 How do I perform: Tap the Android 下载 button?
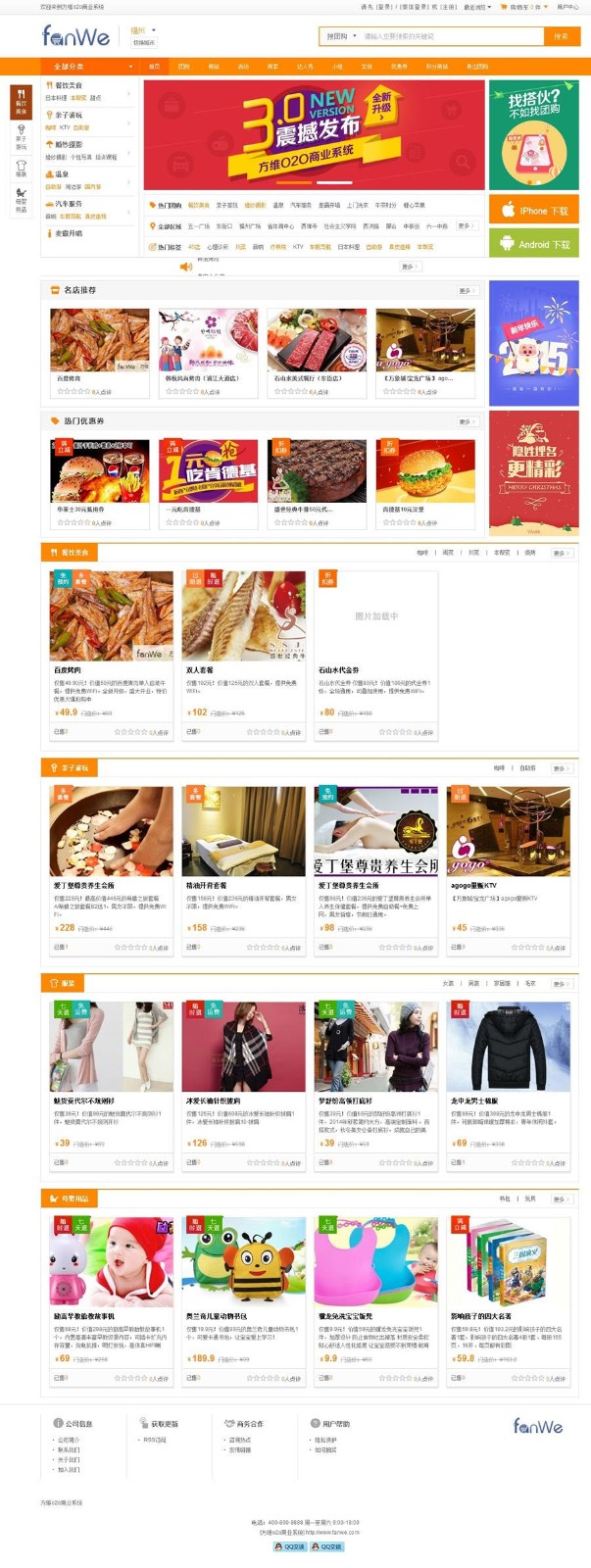point(533,244)
